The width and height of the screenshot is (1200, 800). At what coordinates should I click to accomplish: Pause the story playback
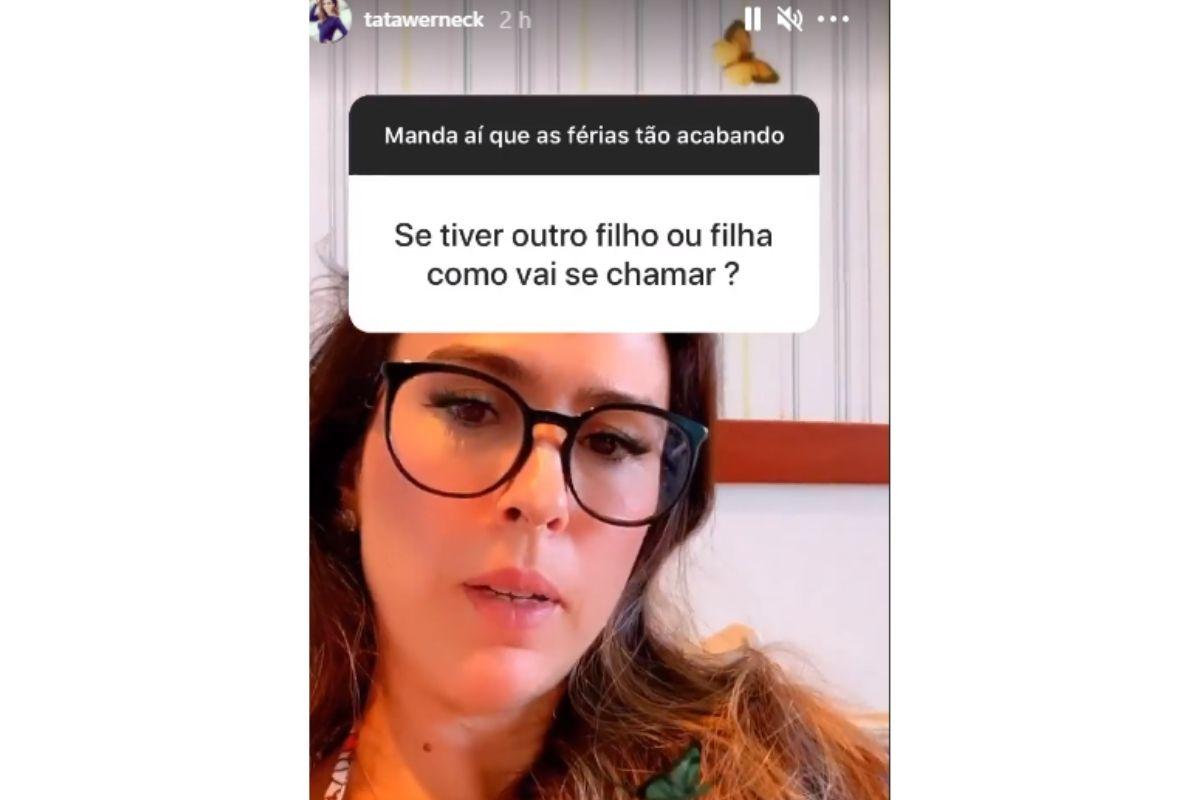coord(752,19)
